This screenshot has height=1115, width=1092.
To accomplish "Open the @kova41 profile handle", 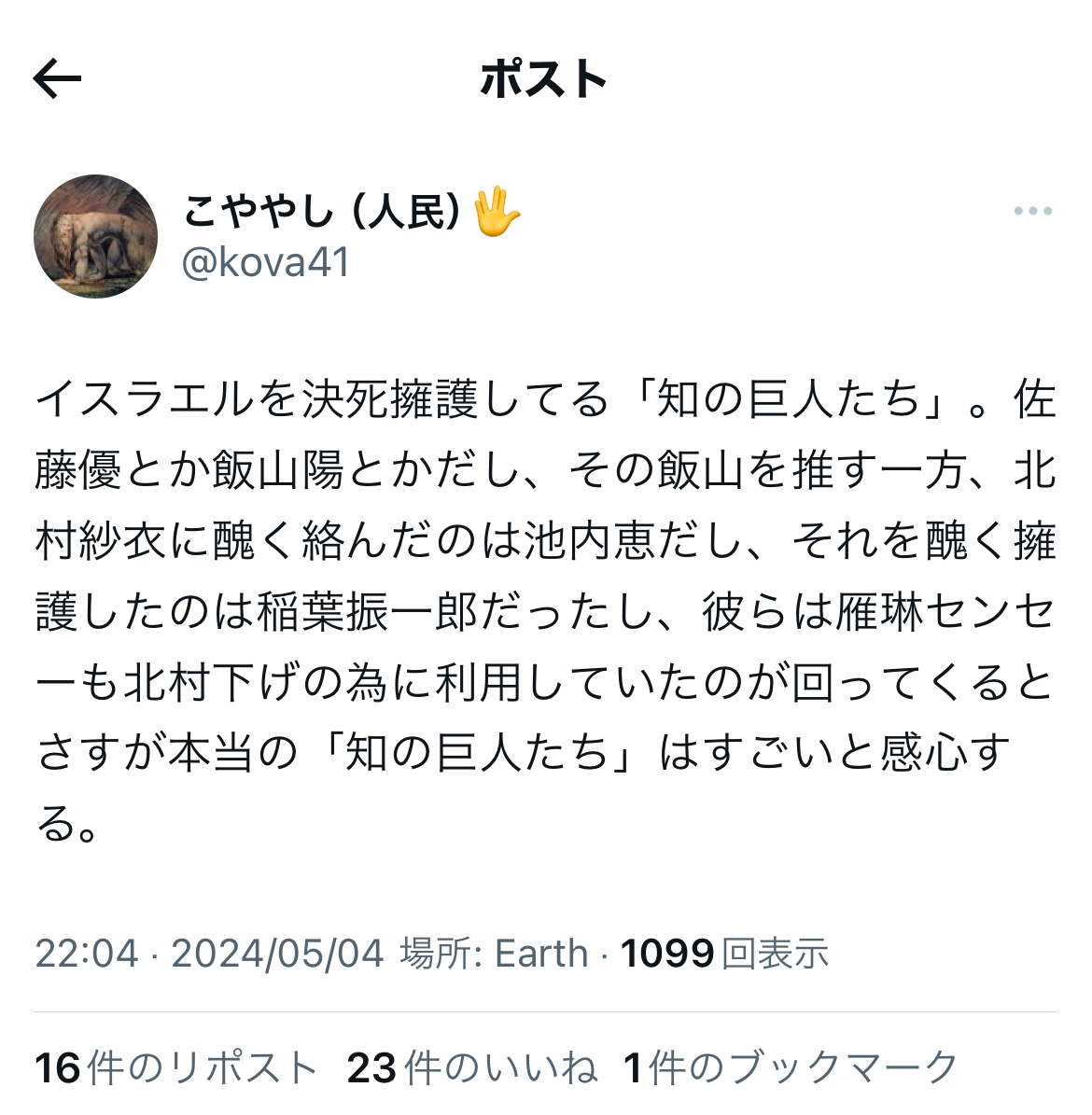I will [266, 262].
